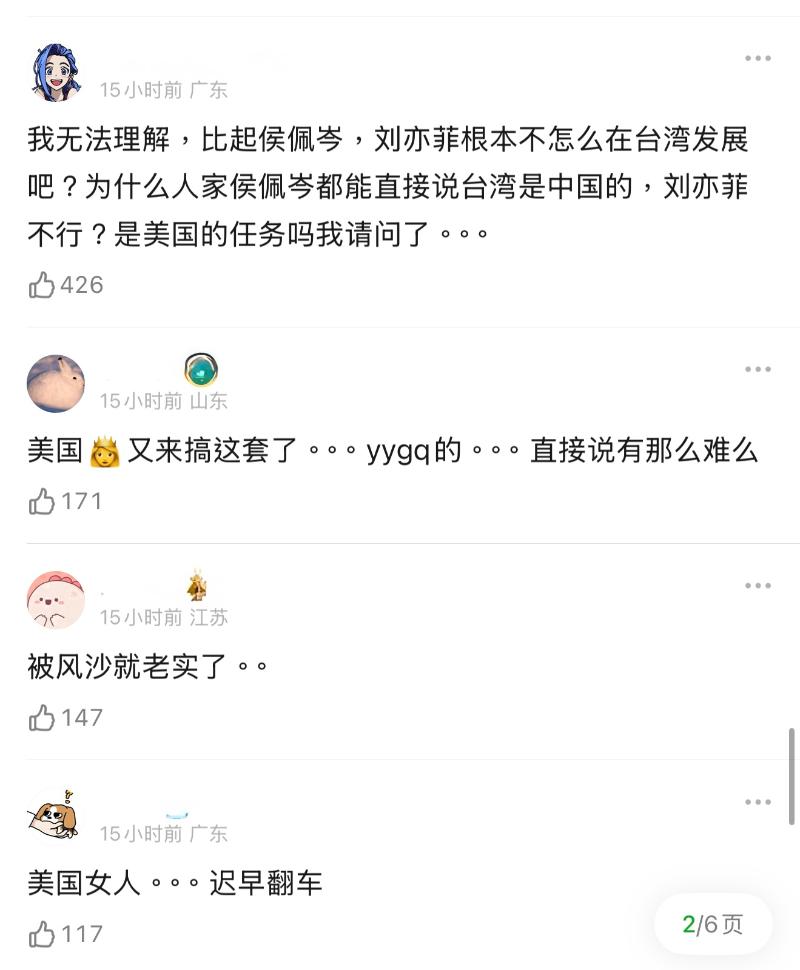Like the comment 美国女人迟早翻车
This screenshot has height=970, width=800.
(42, 934)
